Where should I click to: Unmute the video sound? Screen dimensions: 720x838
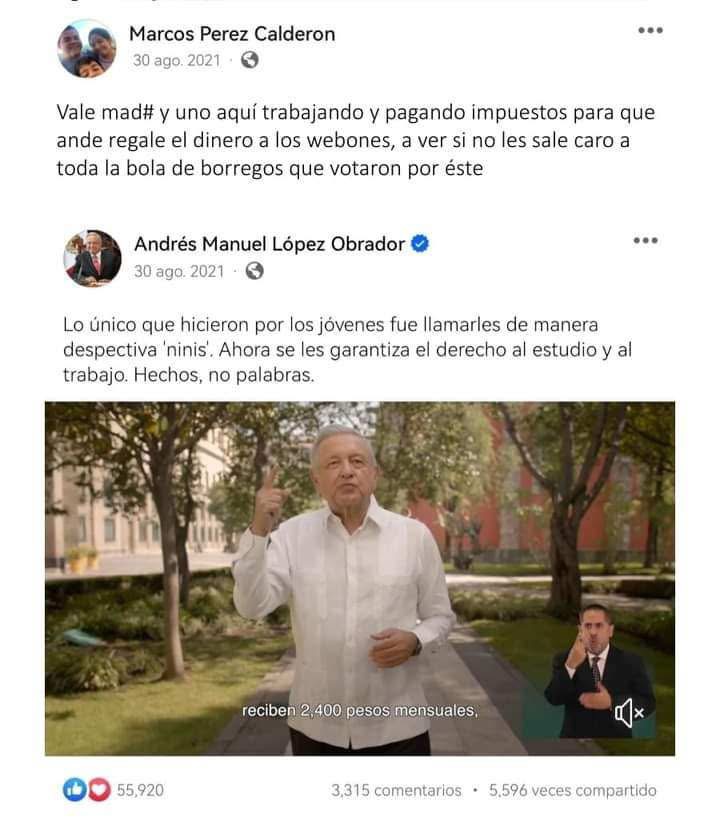(629, 713)
